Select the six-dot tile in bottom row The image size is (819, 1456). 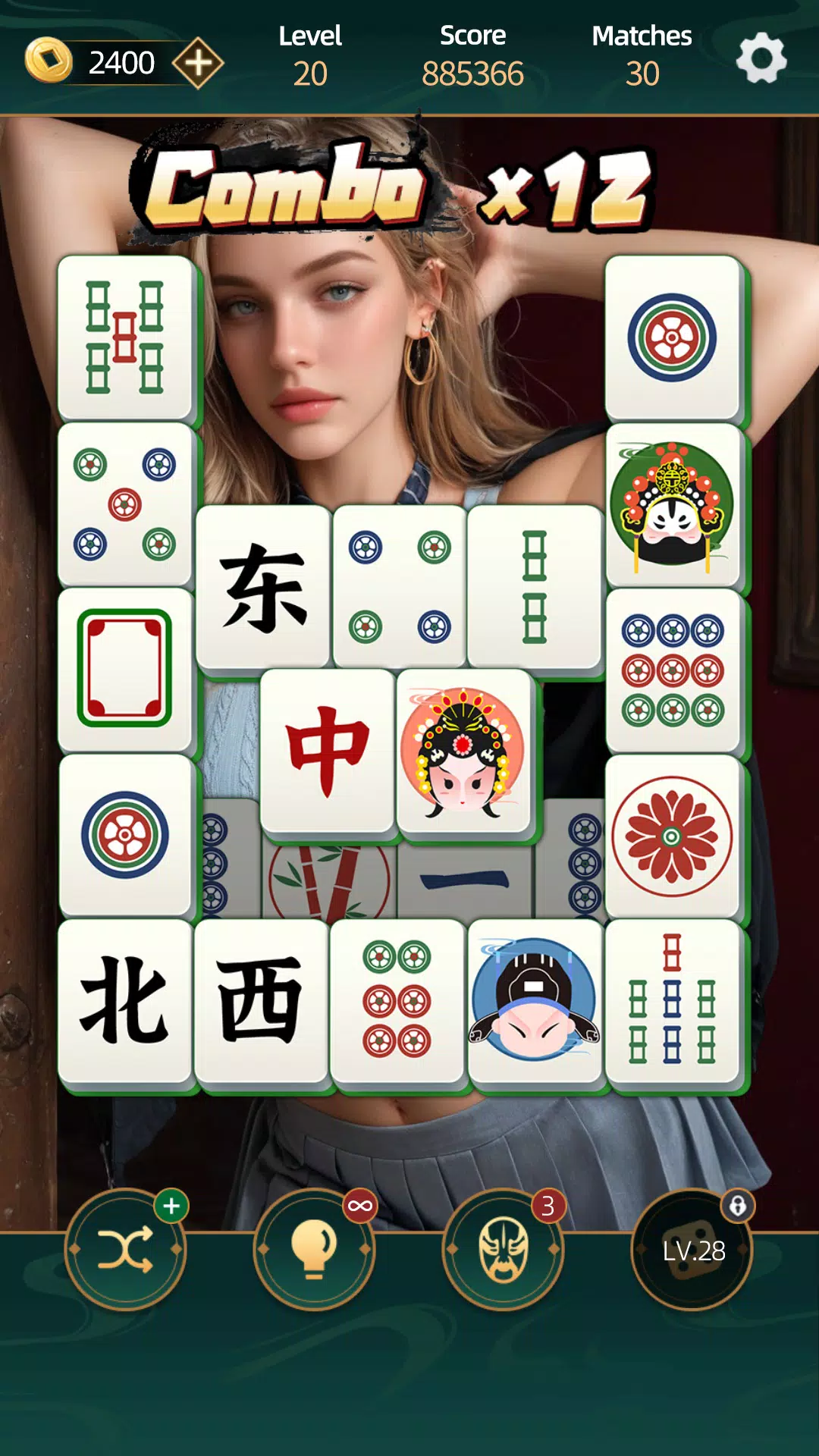(x=397, y=1002)
